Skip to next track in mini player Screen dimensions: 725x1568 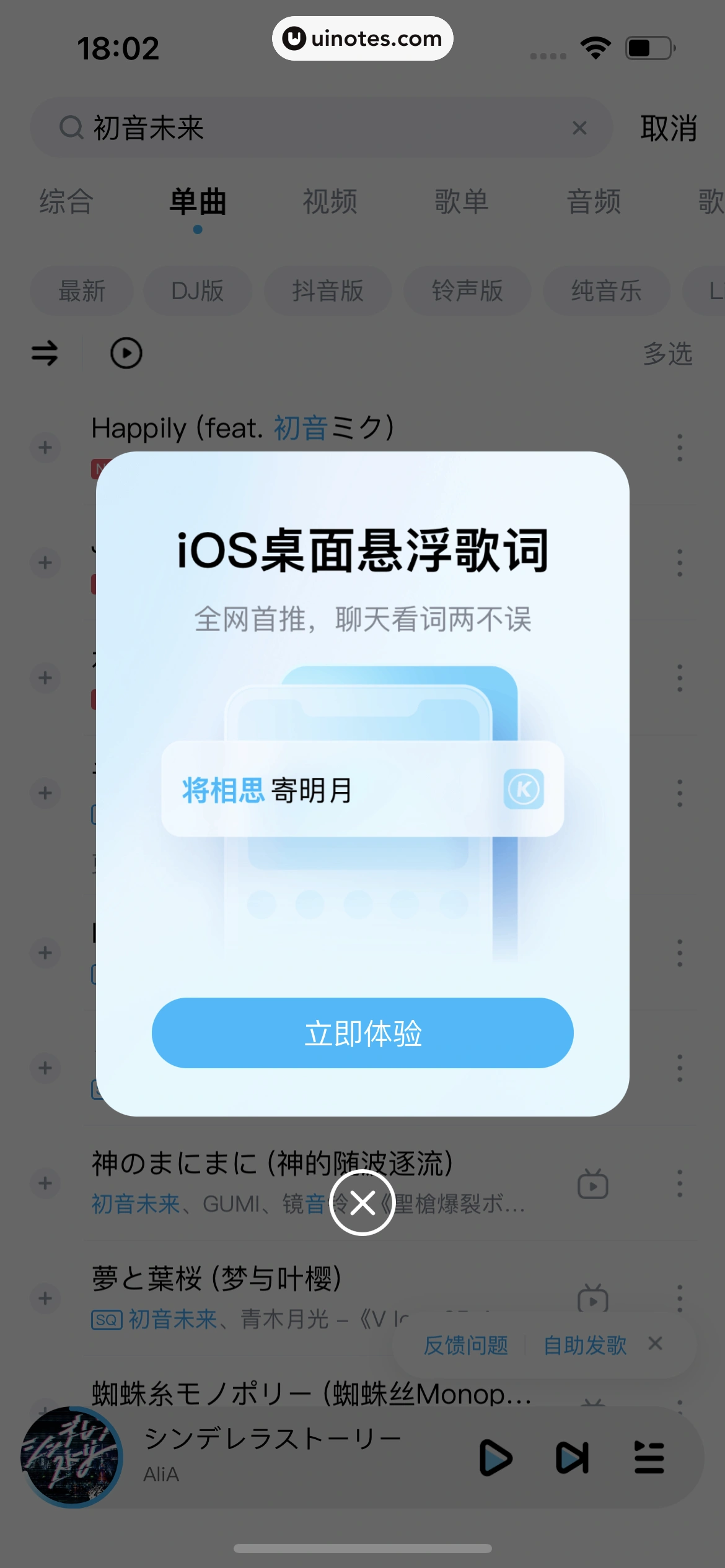coord(572,1458)
